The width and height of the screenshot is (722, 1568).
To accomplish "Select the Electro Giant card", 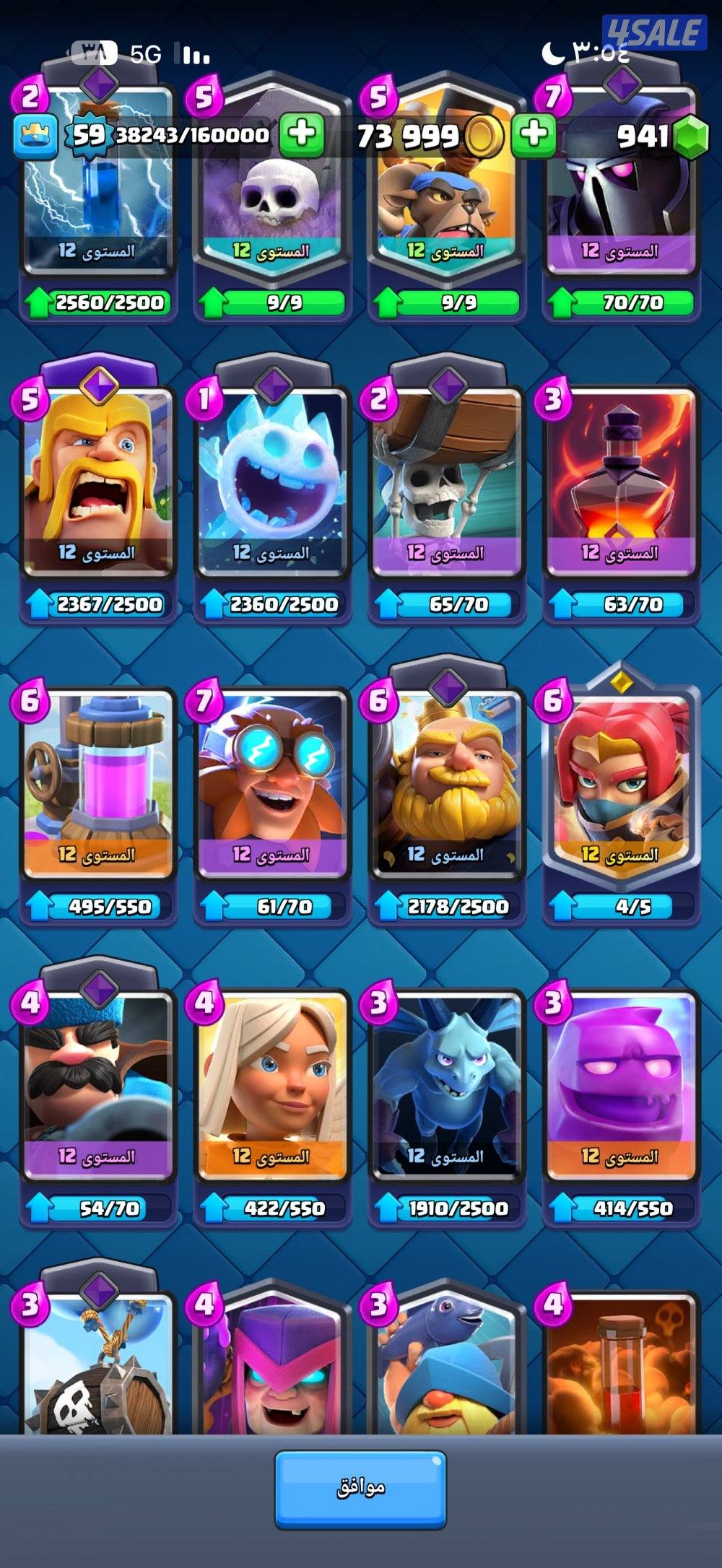I will click(271, 783).
